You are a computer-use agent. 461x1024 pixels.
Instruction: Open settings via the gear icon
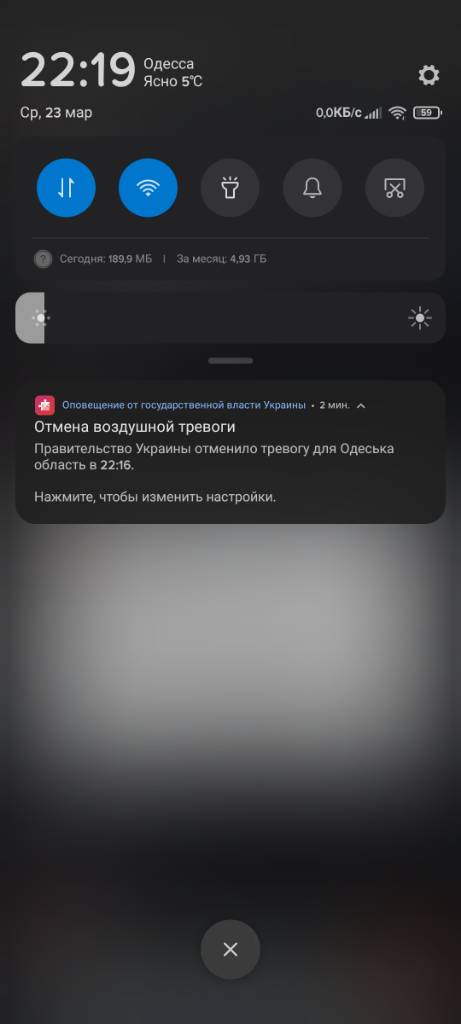coord(429,76)
